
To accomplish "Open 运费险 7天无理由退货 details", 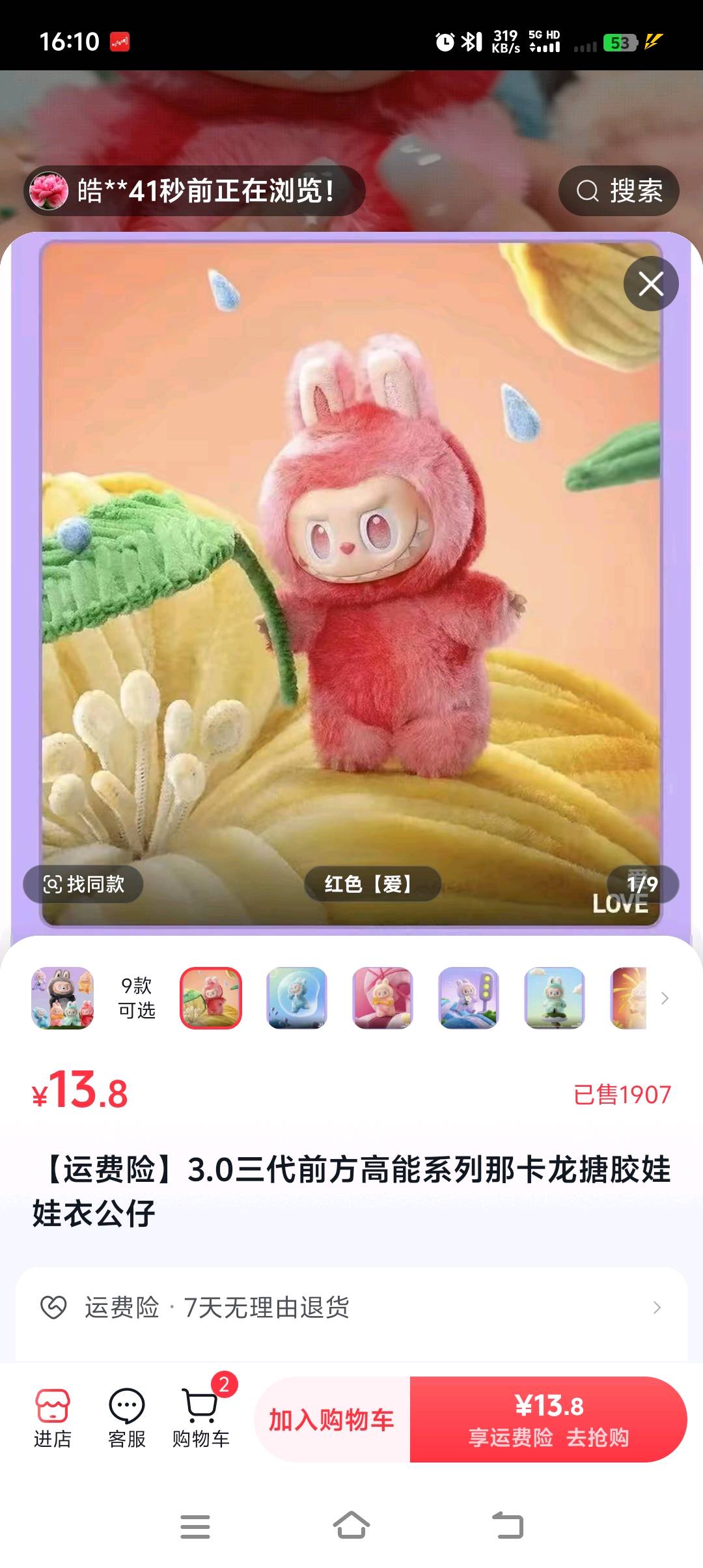I will click(351, 1307).
